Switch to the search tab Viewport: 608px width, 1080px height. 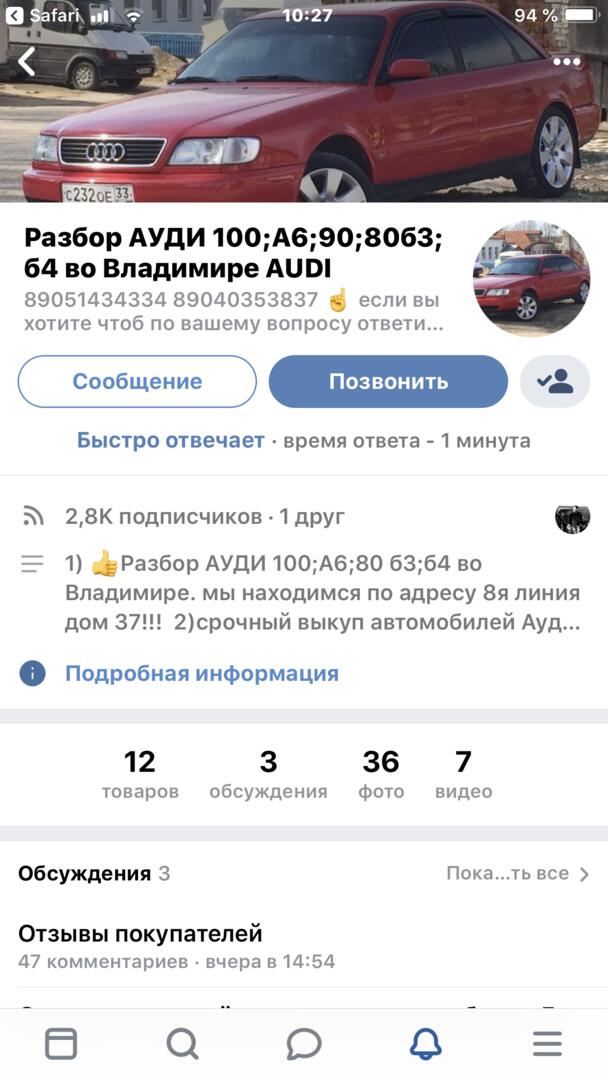click(182, 1044)
